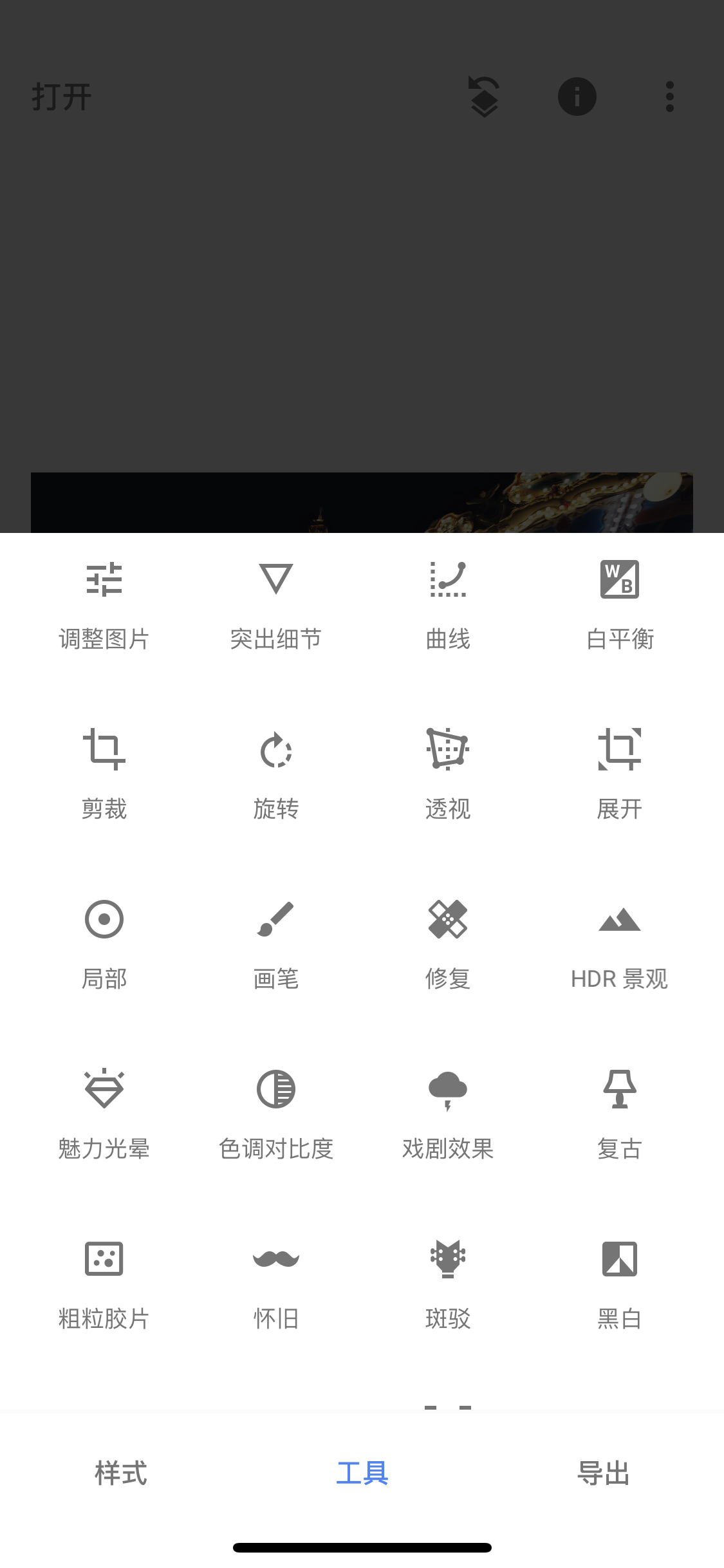Open the 剪裁 crop tool
724x1568 pixels.
click(x=104, y=774)
